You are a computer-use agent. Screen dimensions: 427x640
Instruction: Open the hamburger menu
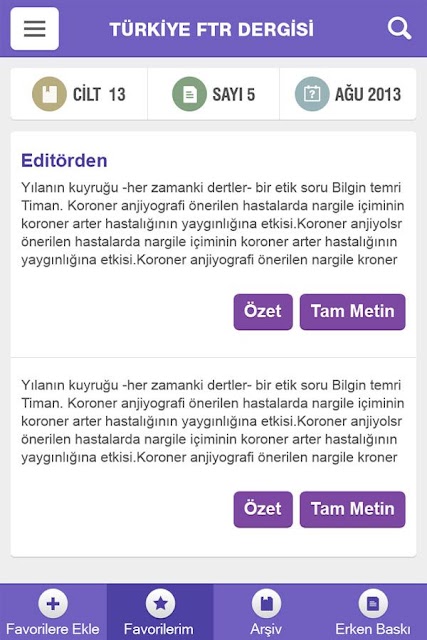point(35,29)
